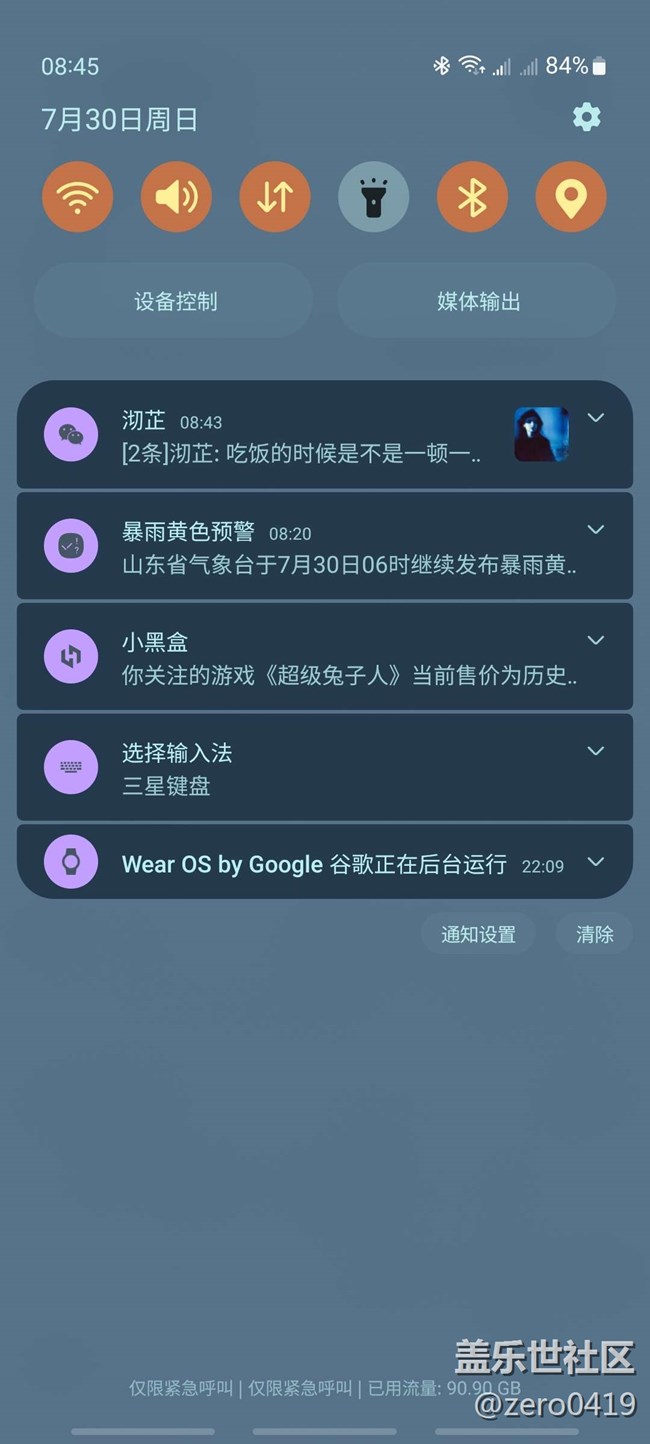The height and width of the screenshot is (1444, 650).
Task: Toggle the Wi-Fi quick setting
Action: tap(77, 197)
